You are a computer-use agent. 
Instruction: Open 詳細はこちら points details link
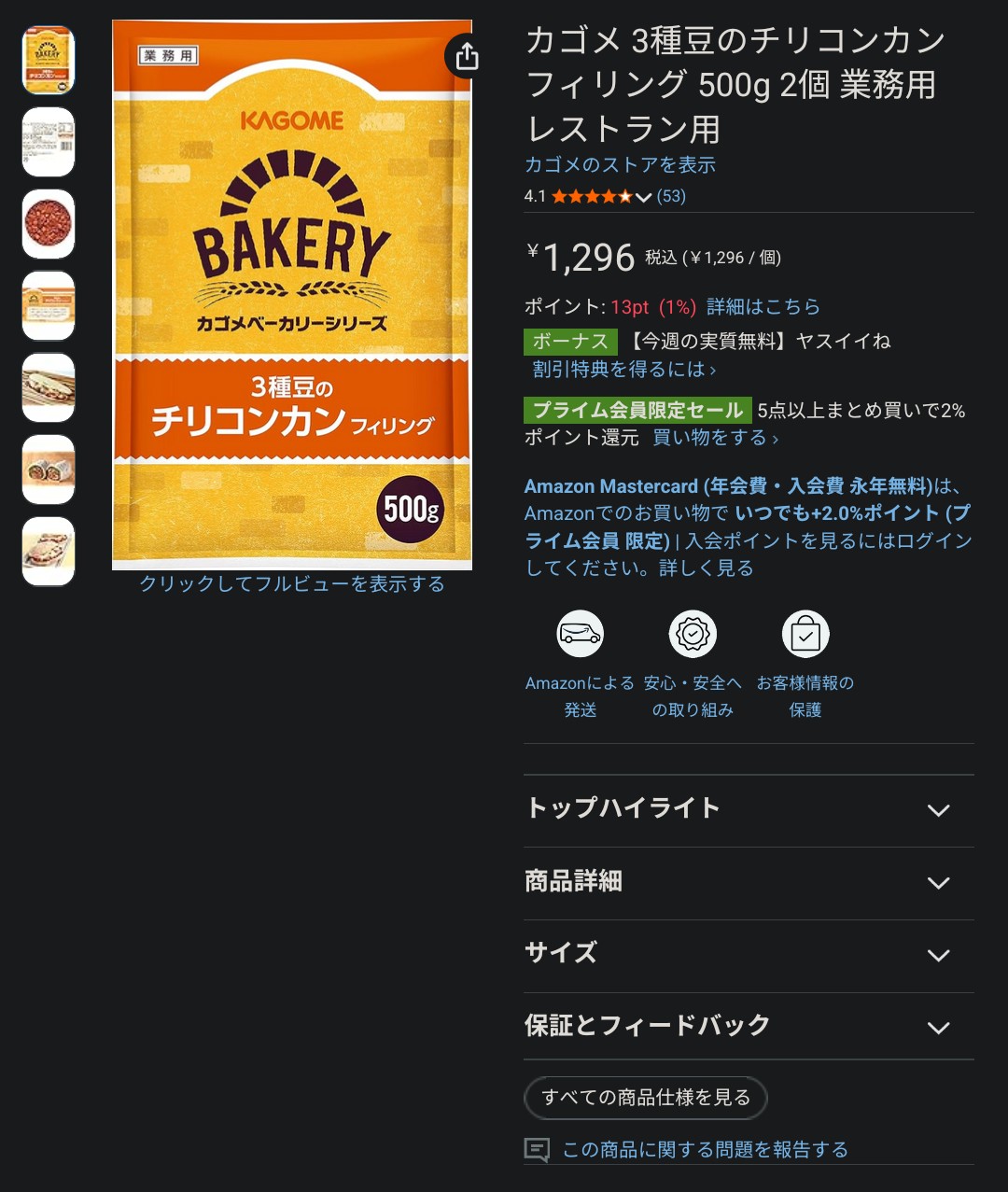pos(763,307)
